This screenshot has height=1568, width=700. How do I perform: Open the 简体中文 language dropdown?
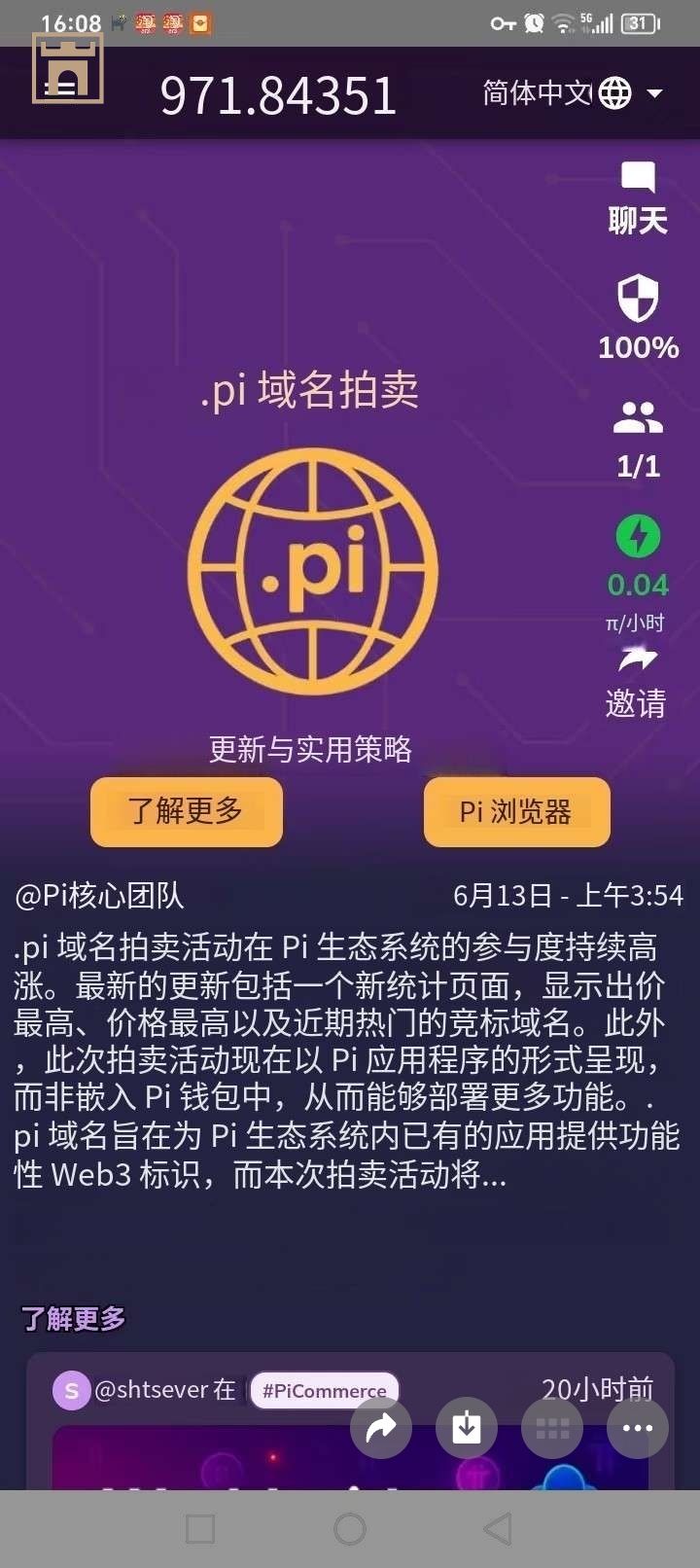pos(572,93)
